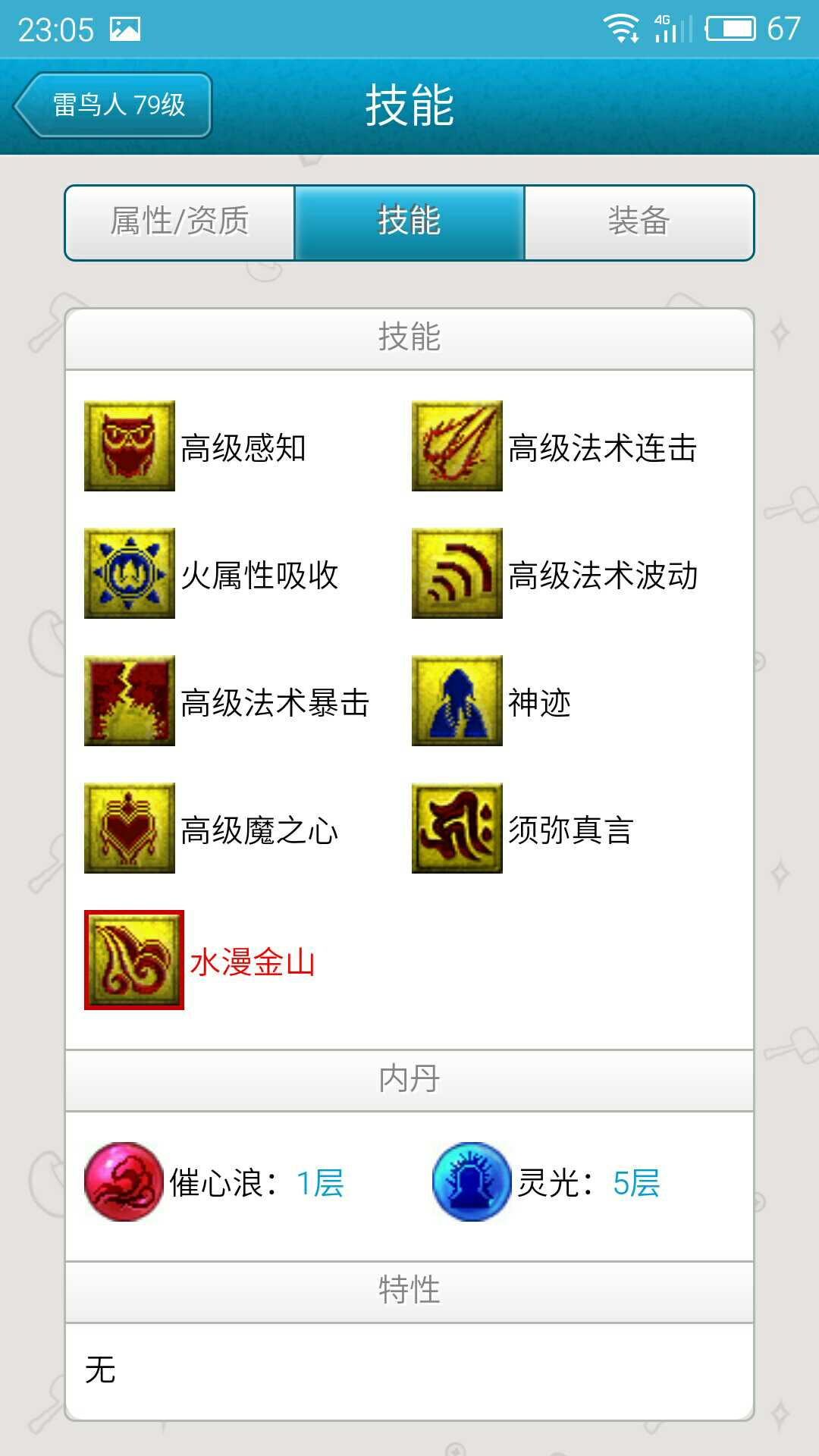Select the 技能 tab
The height and width of the screenshot is (1456, 819).
click(409, 222)
